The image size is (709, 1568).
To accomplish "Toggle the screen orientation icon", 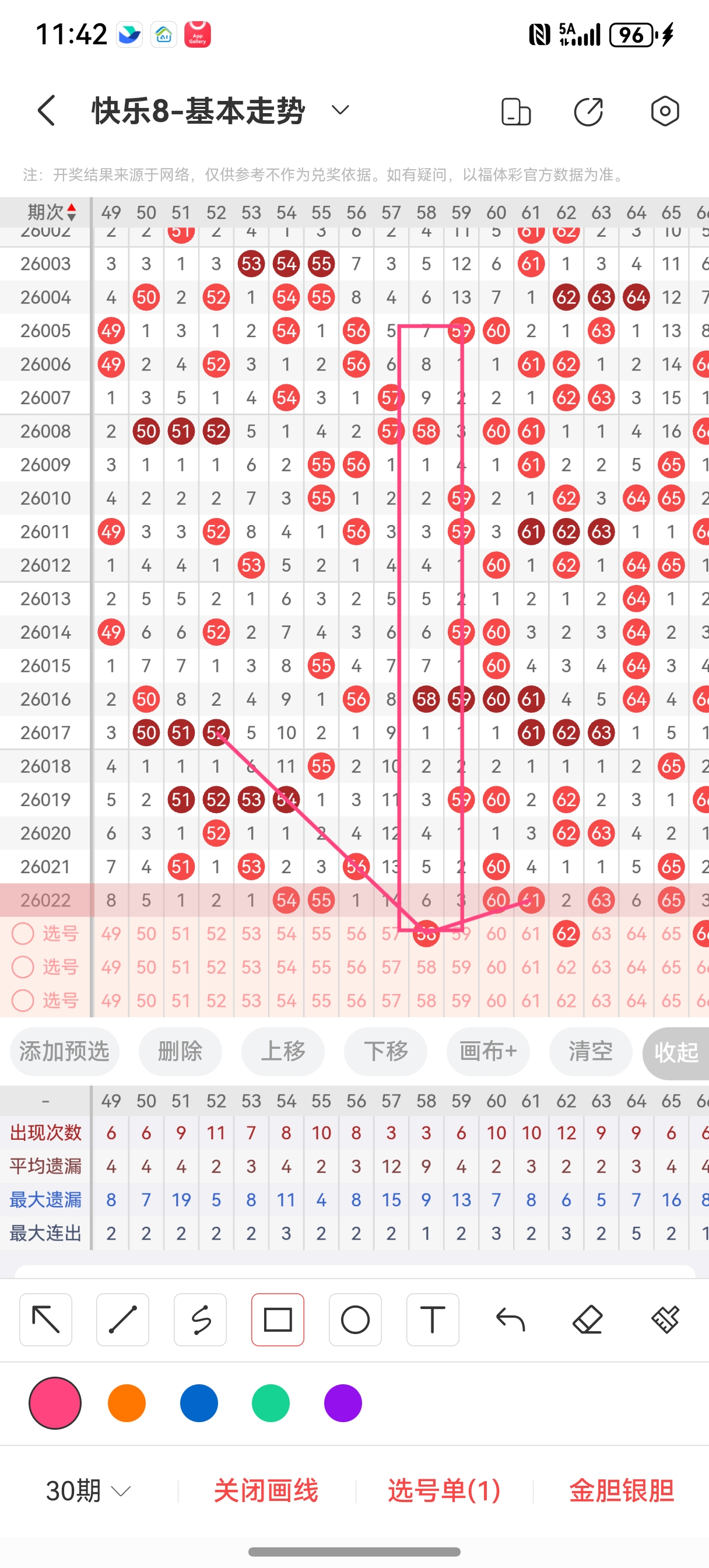I will [x=516, y=111].
